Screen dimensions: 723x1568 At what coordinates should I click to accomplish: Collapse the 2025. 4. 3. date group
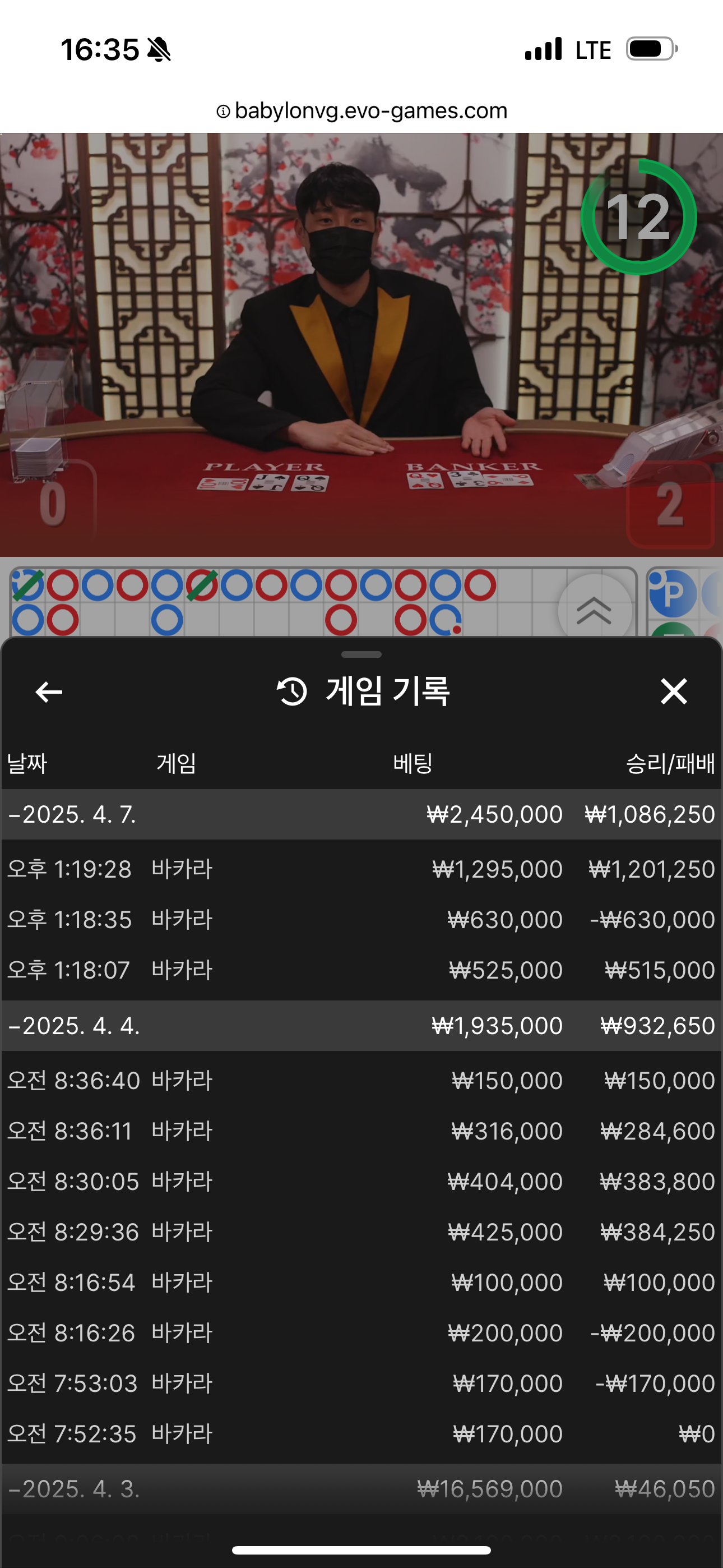pos(74,1489)
